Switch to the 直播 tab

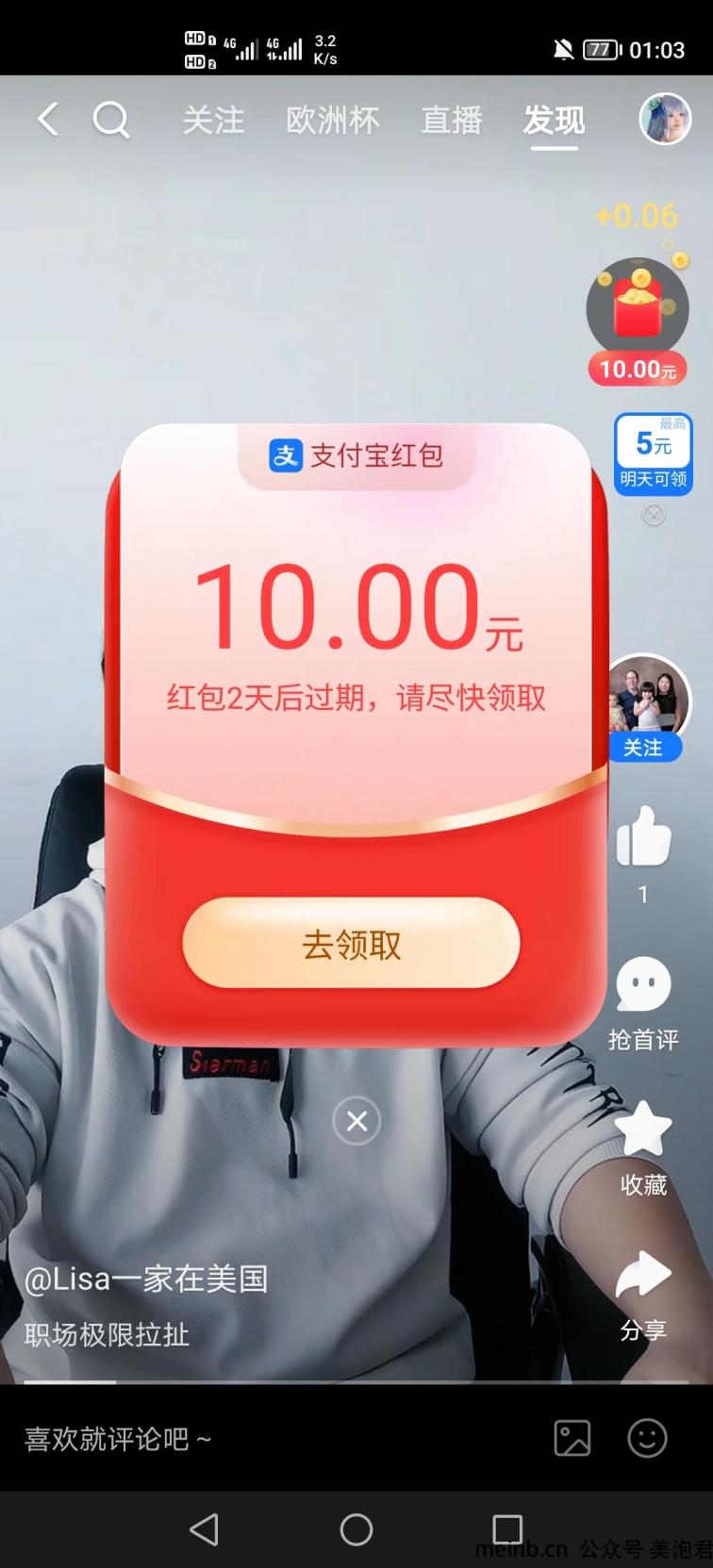(x=452, y=121)
